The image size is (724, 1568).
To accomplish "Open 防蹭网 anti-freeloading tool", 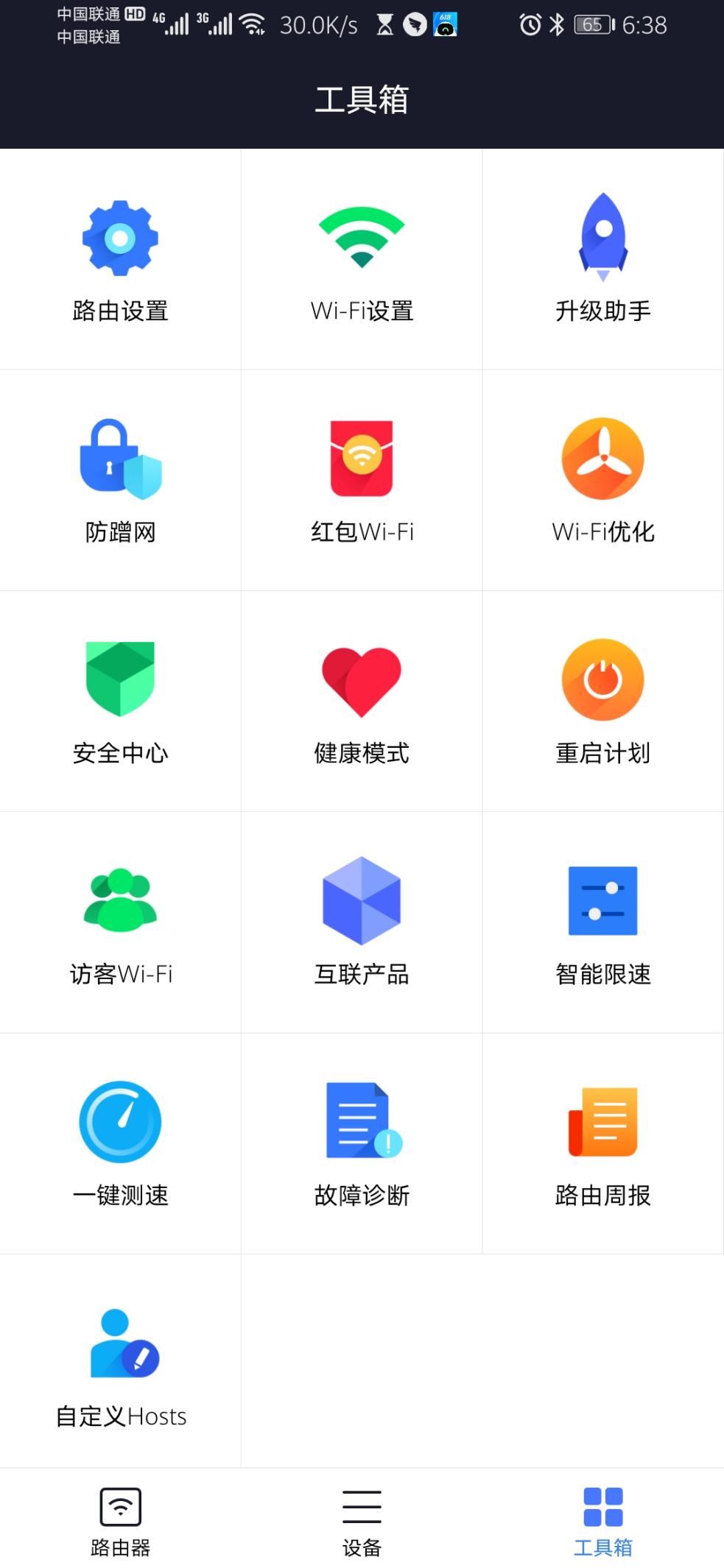I will pos(120,478).
